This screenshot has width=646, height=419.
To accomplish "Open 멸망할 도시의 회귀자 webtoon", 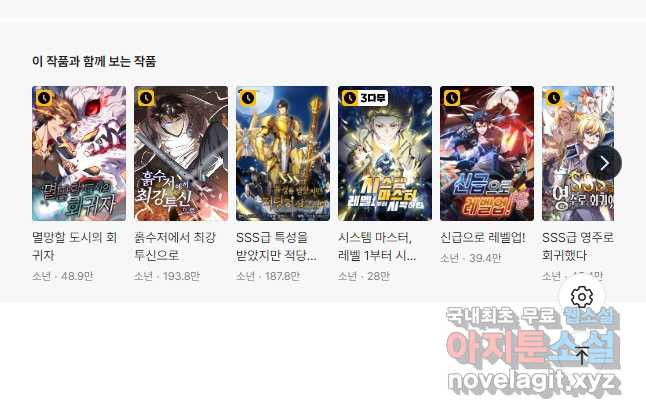I will [x=79, y=153].
